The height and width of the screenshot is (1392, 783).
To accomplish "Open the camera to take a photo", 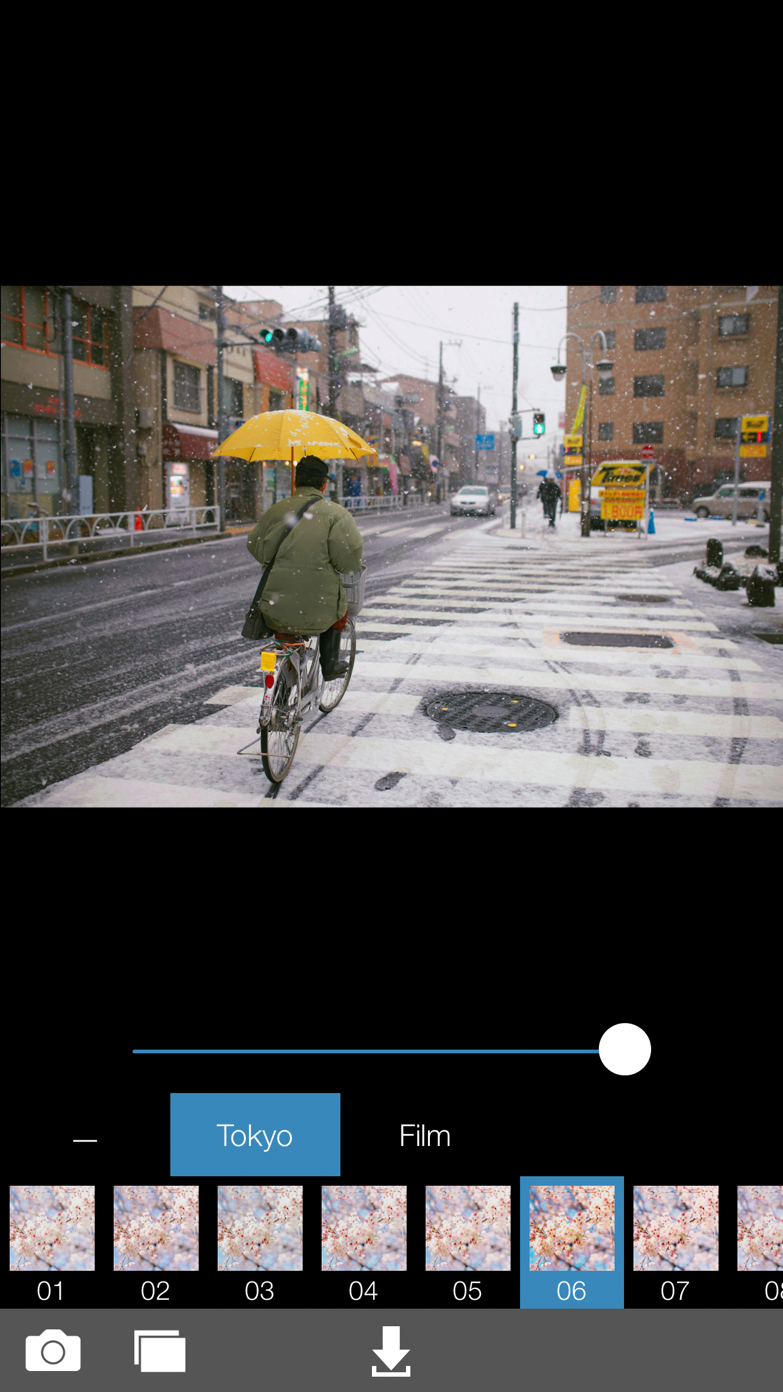I will (x=53, y=1351).
